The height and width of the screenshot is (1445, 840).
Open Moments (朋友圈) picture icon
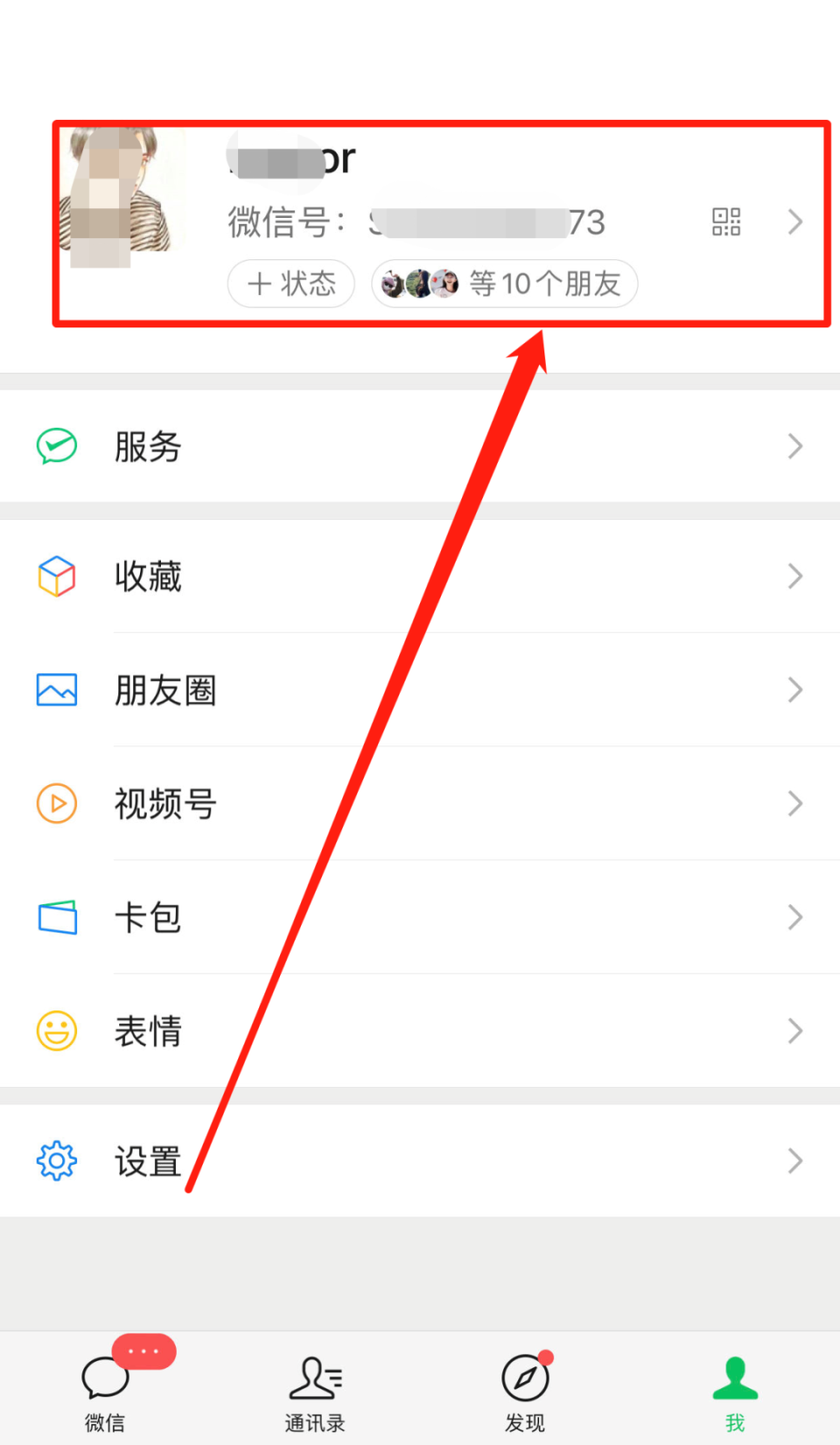point(56,690)
